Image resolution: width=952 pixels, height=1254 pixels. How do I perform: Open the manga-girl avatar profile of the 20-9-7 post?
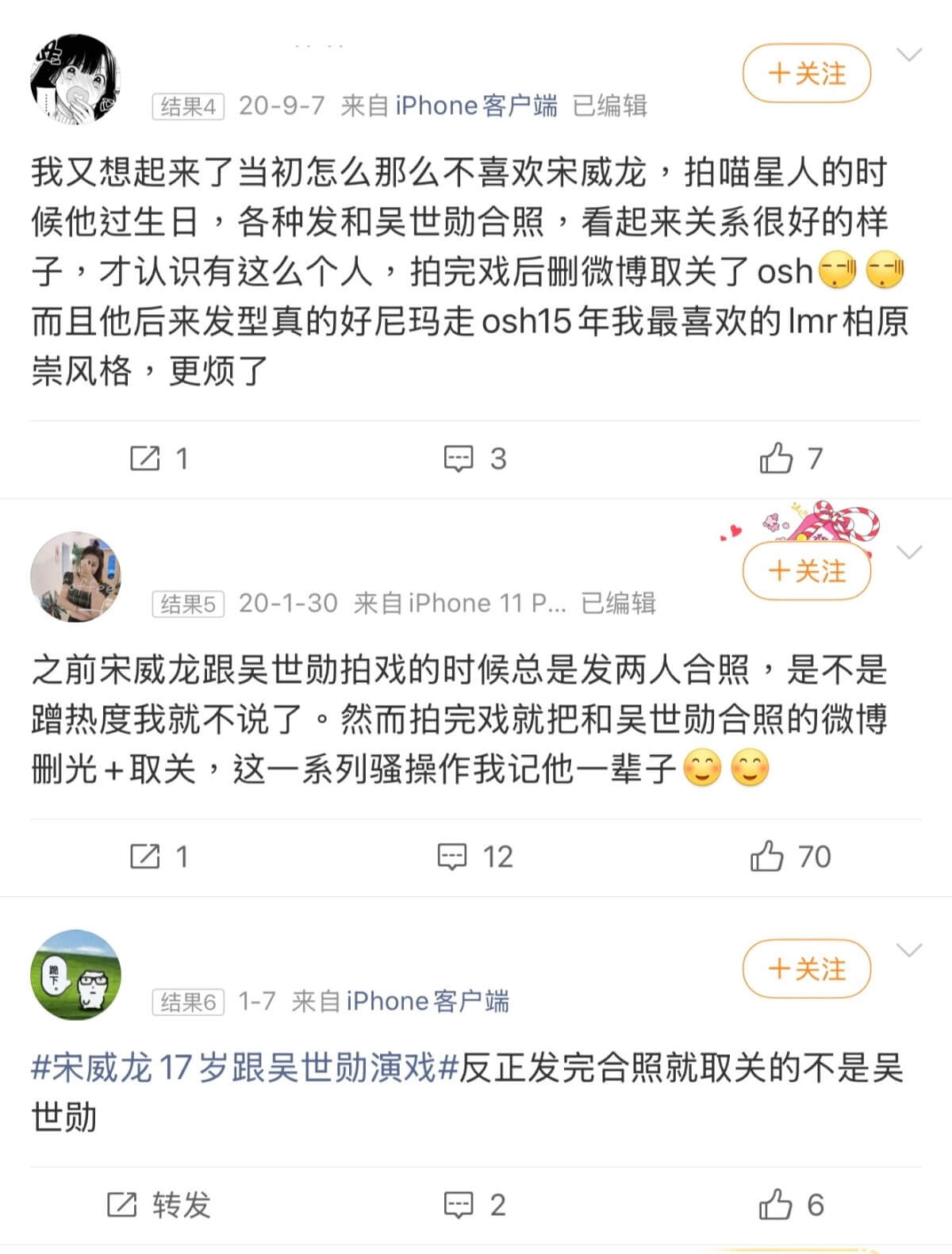[x=75, y=79]
